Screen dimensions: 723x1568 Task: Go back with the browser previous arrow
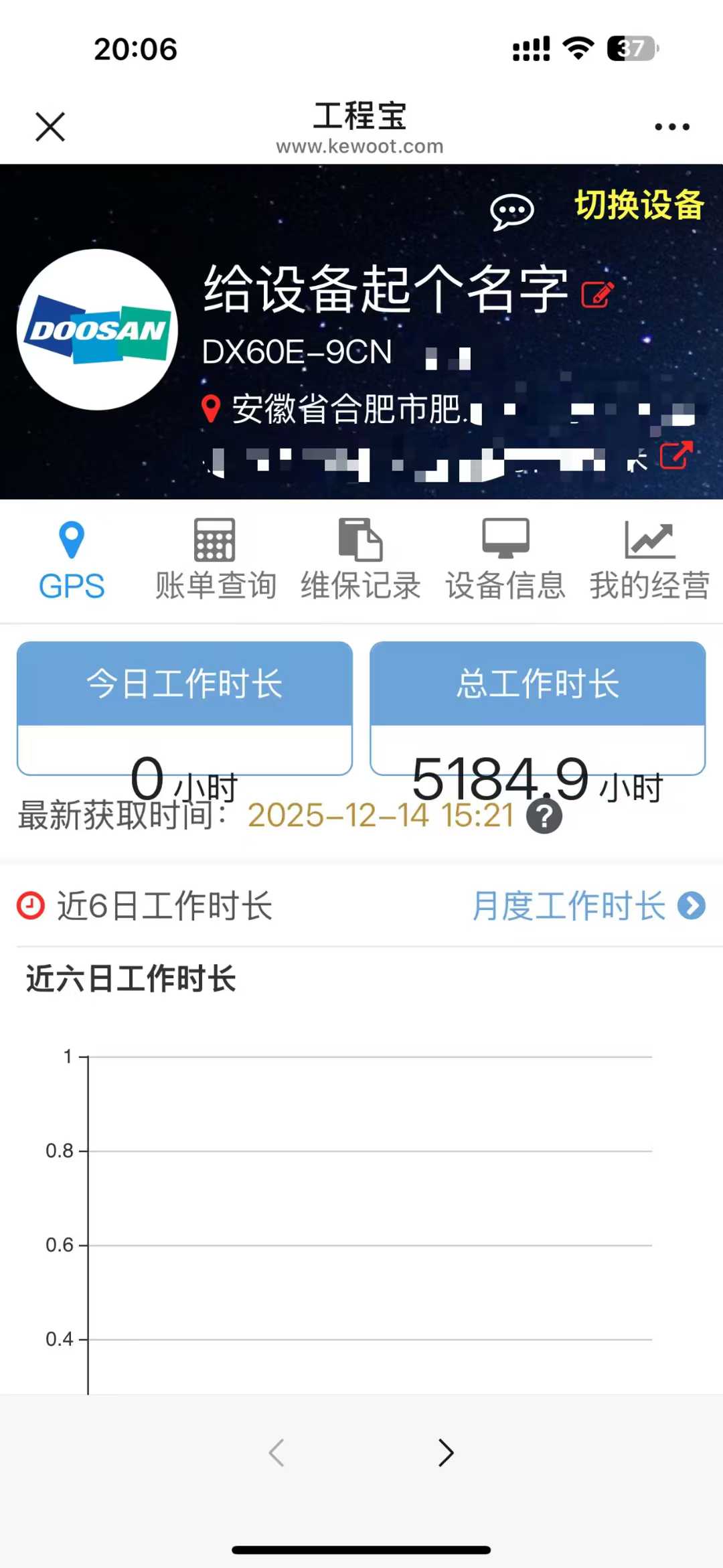(x=276, y=1452)
